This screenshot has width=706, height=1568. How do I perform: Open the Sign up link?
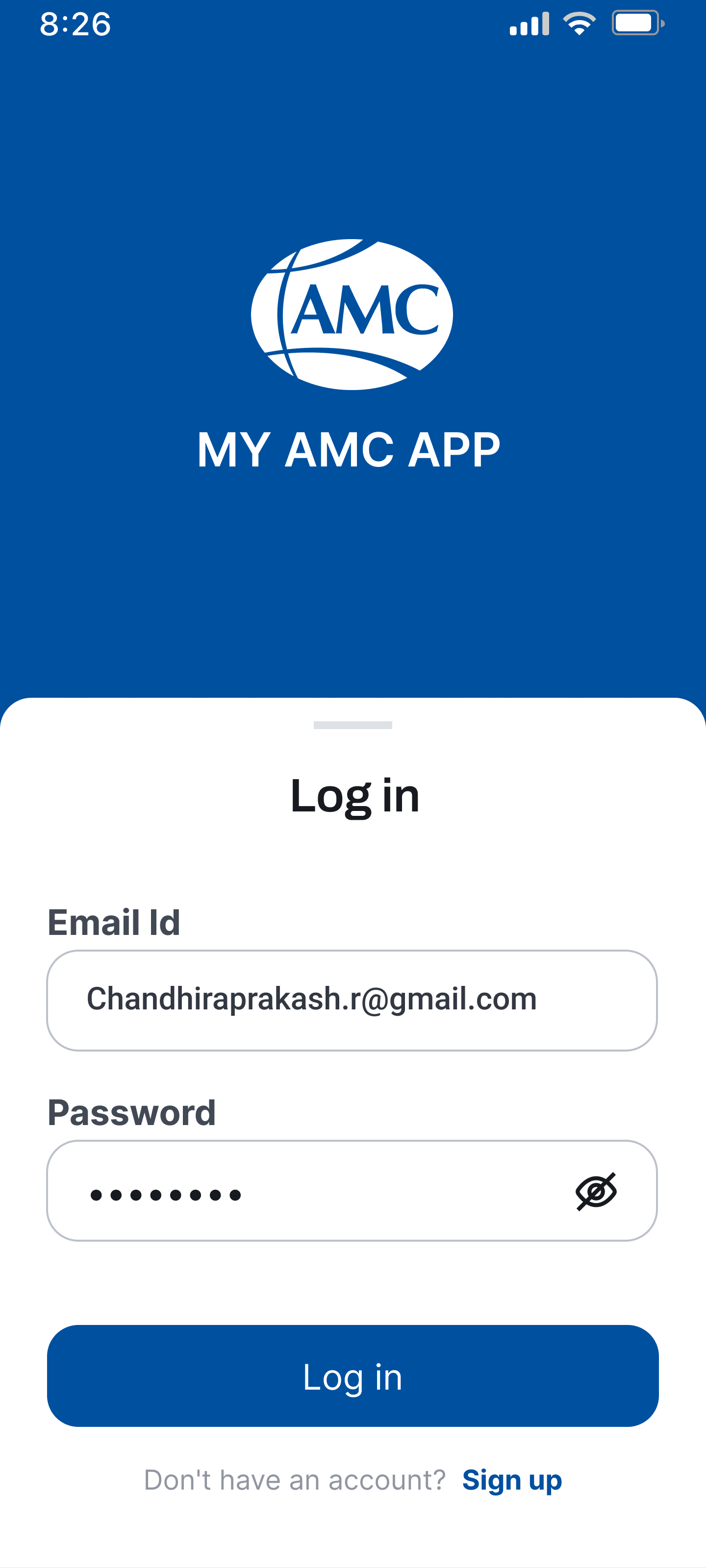point(512,1480)
